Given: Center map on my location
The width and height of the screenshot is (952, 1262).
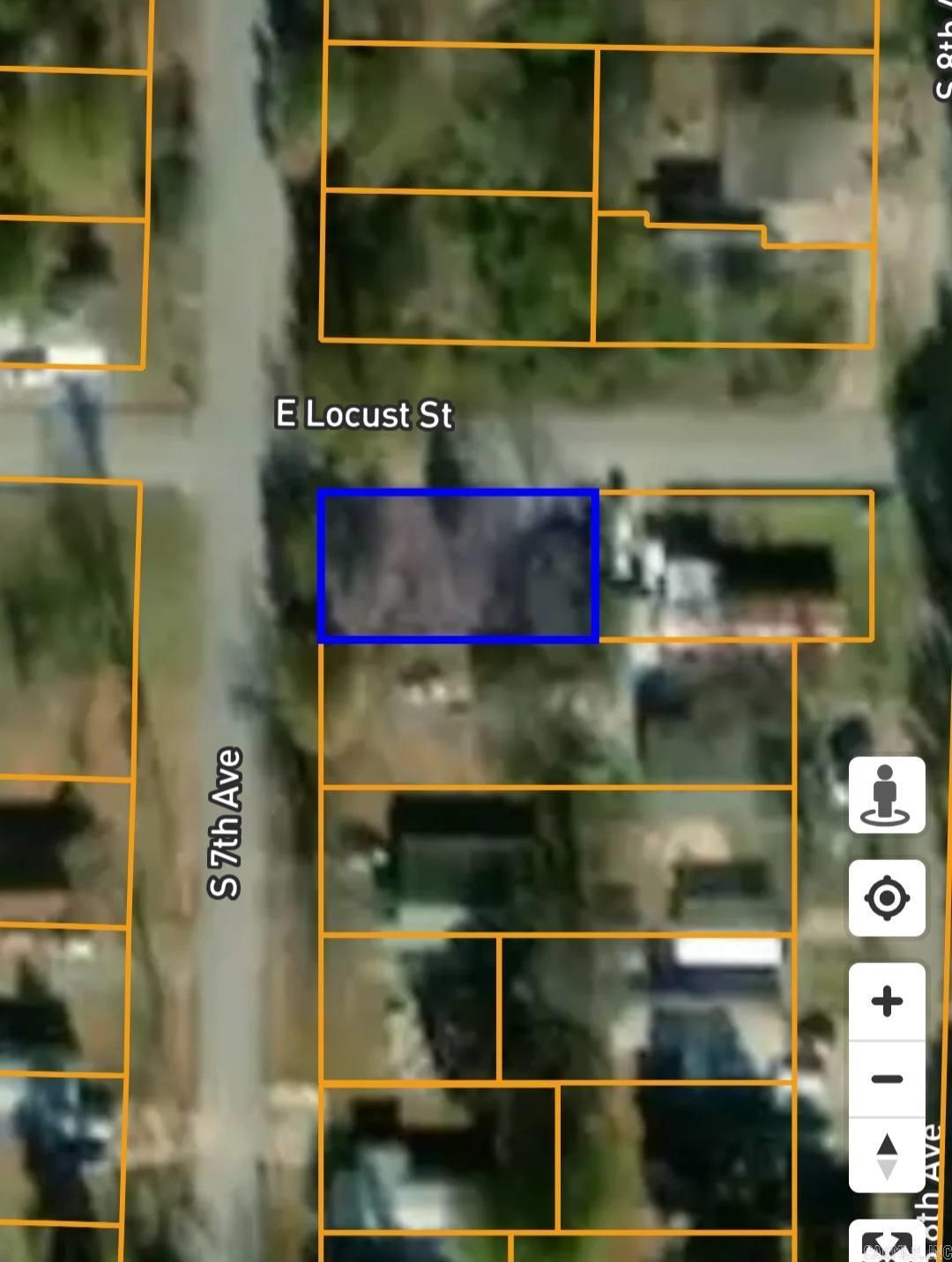Looking at the screenshot, I should coord(887,898).
